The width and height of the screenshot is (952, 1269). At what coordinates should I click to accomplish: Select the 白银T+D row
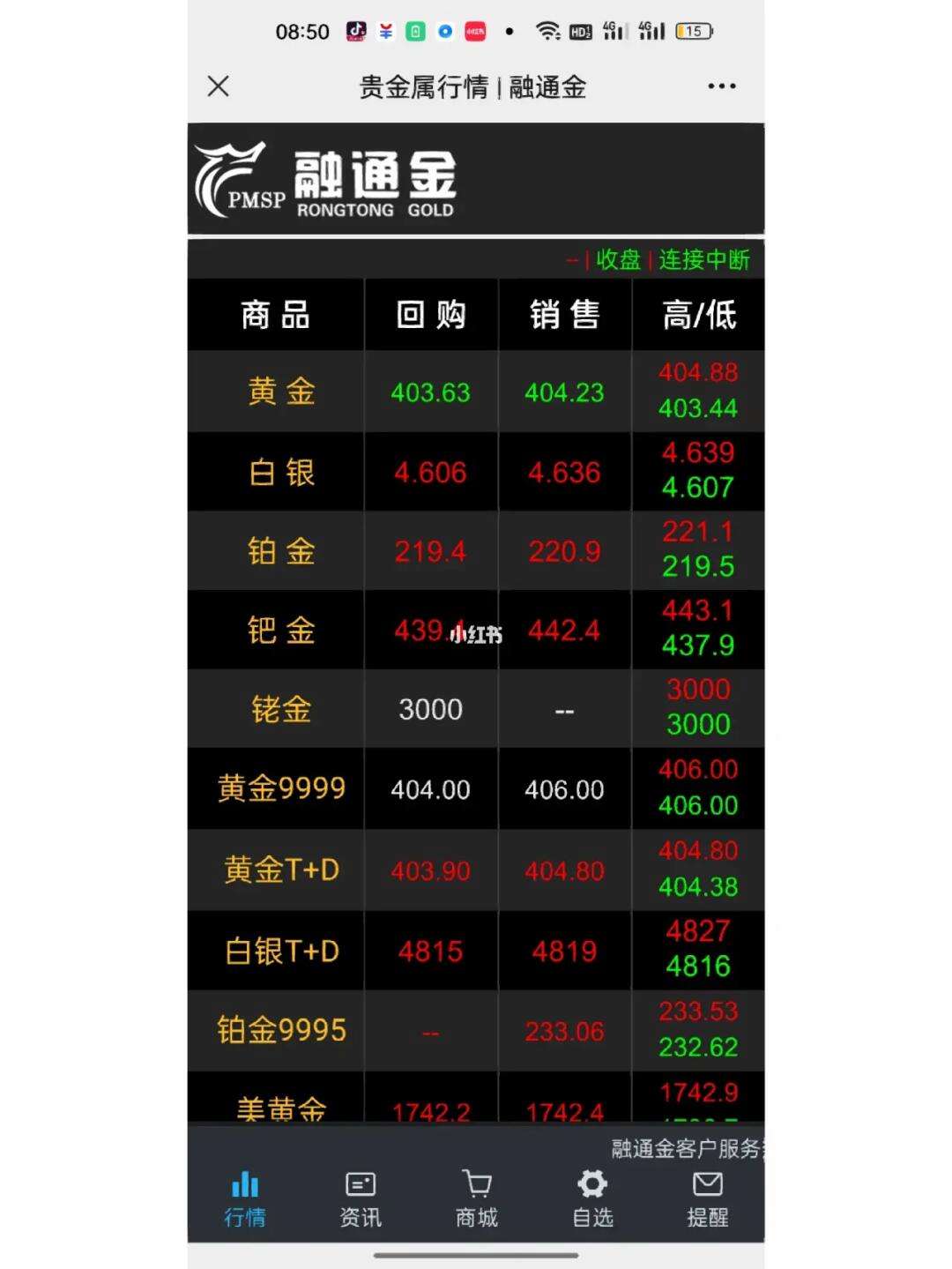[281, 951]
